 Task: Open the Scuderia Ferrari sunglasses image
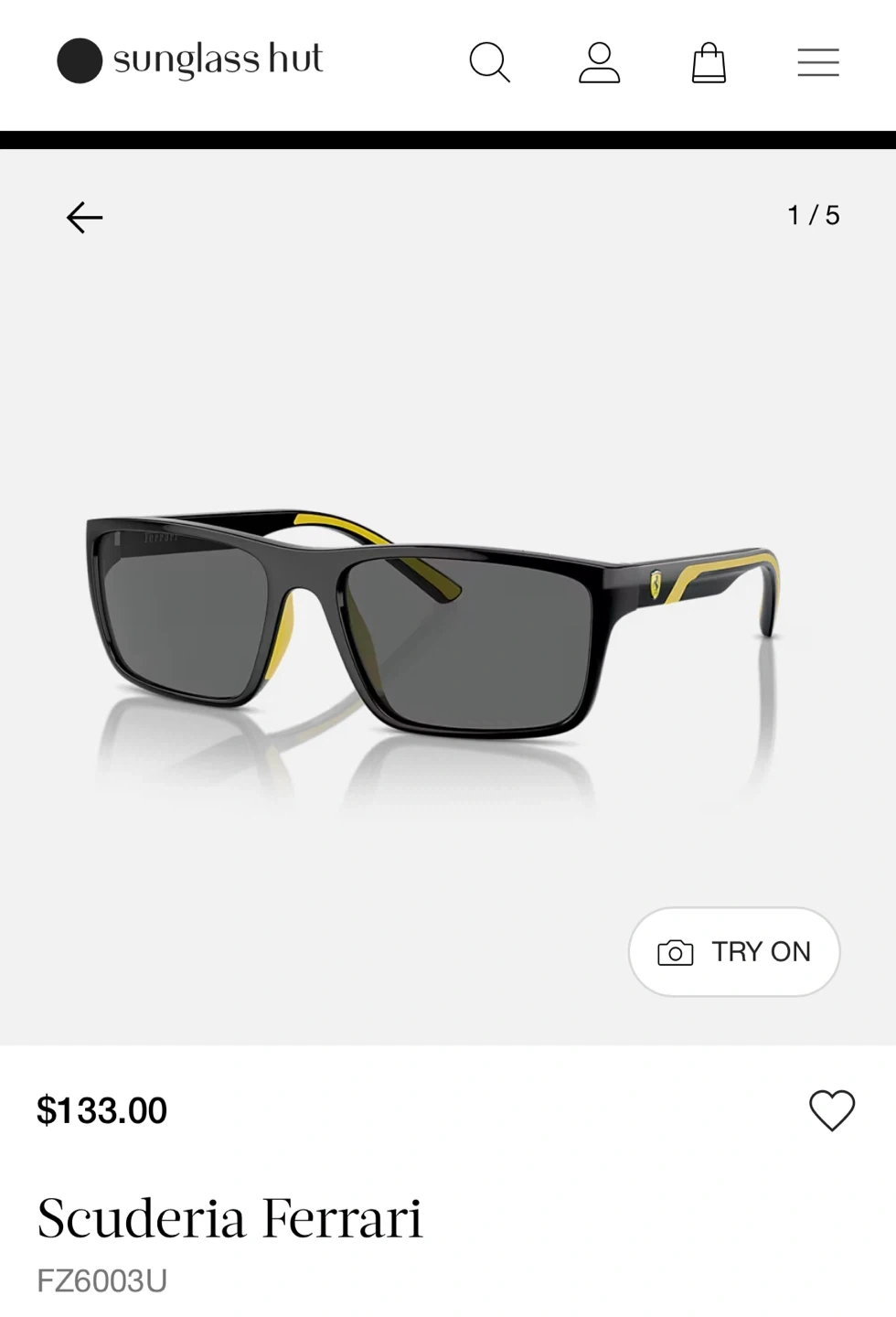click(x=433, y=622)
